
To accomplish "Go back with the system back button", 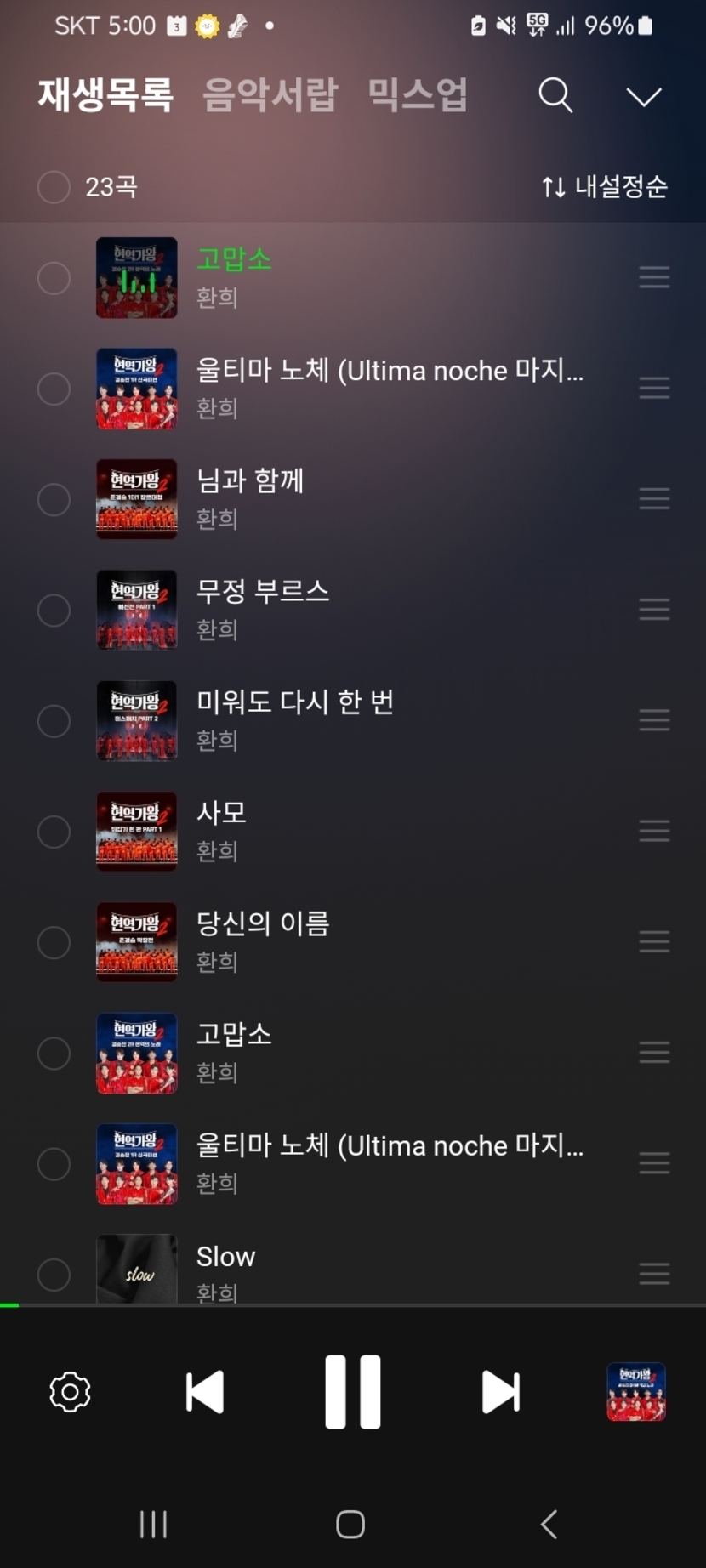I will tap(549, 1524).
